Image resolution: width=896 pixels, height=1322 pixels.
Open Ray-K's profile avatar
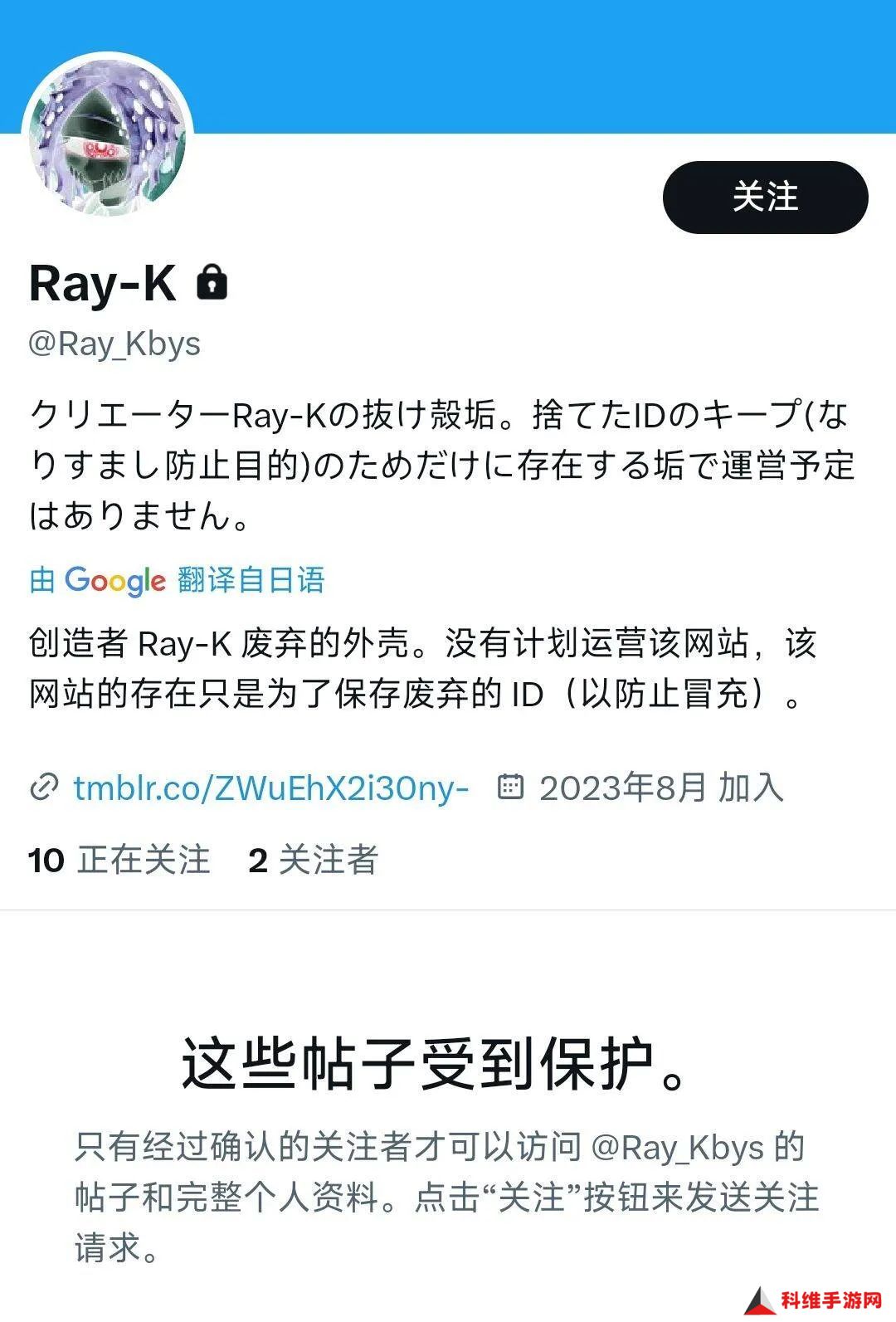click(x=107, y=139)
